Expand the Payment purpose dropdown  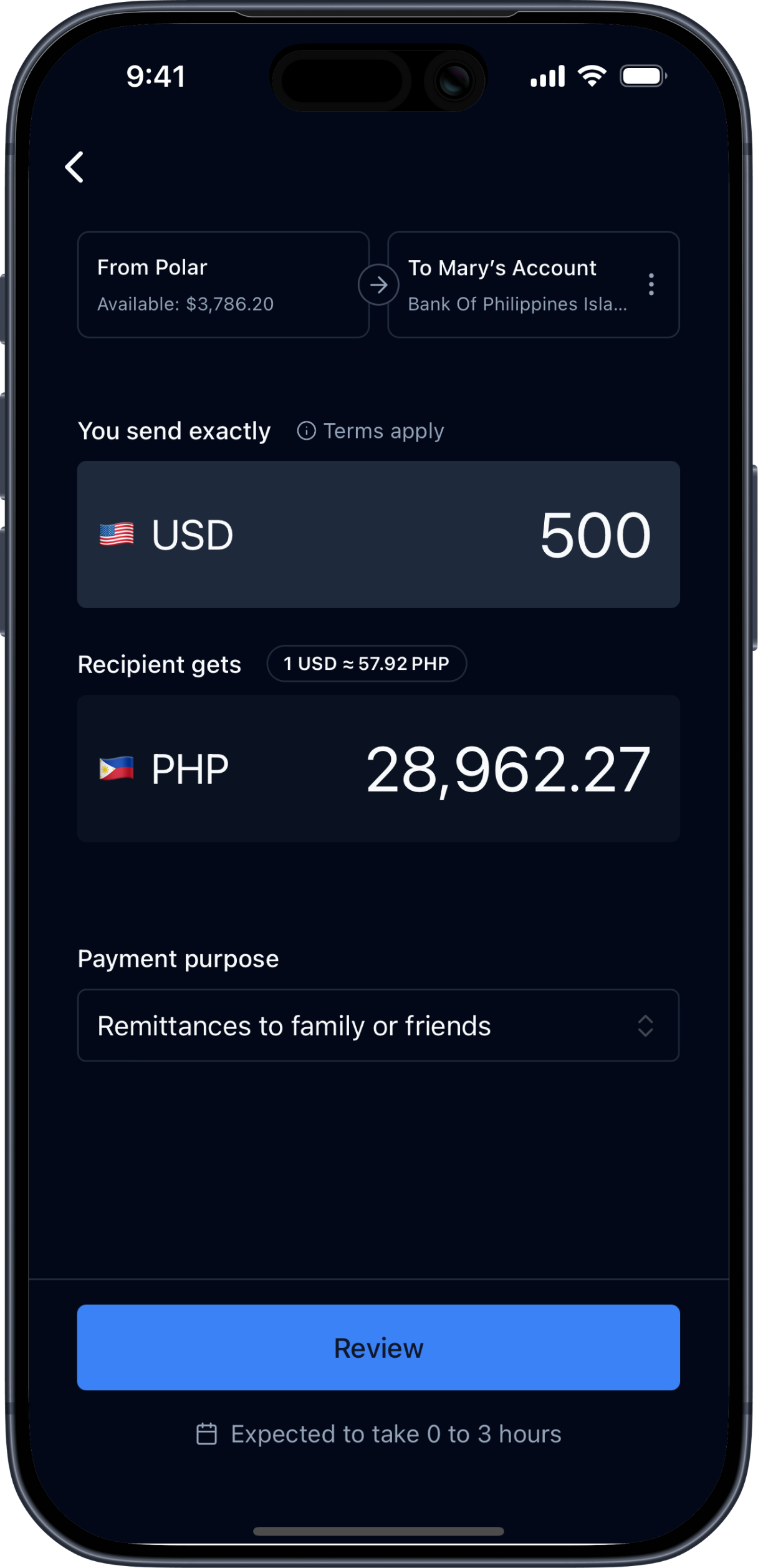pyautogui.click(x=378, y=1025)
